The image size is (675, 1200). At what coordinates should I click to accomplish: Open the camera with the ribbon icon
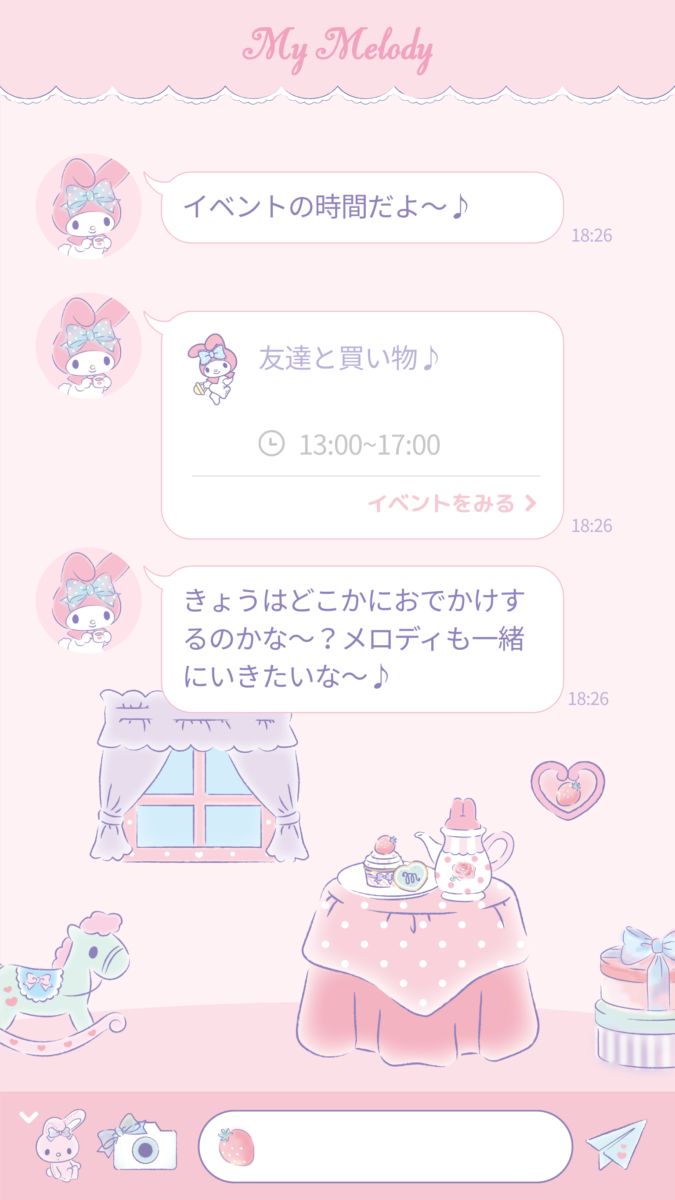138,1143
